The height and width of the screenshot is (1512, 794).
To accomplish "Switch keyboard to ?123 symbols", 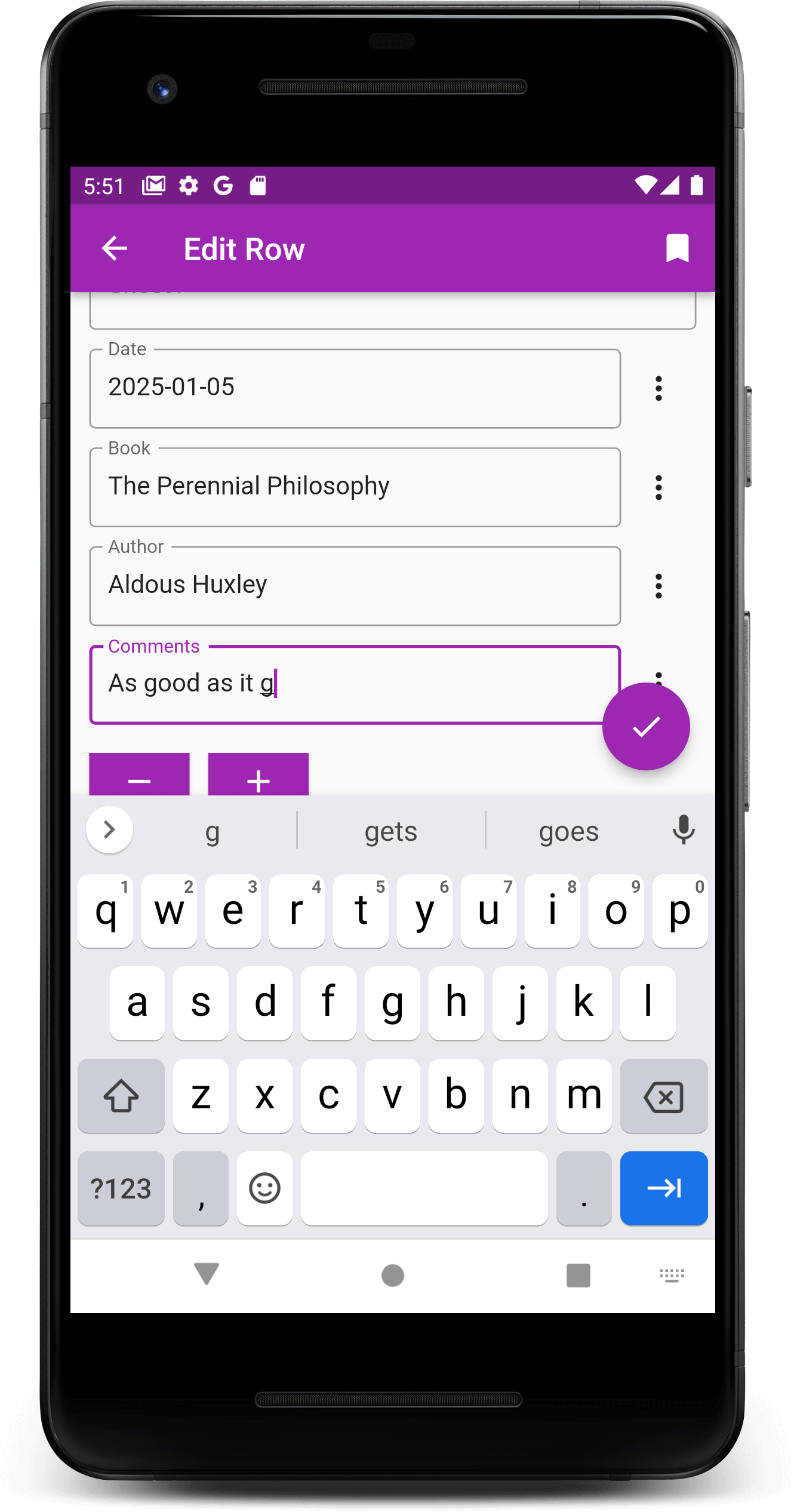I will point(121,1188).
